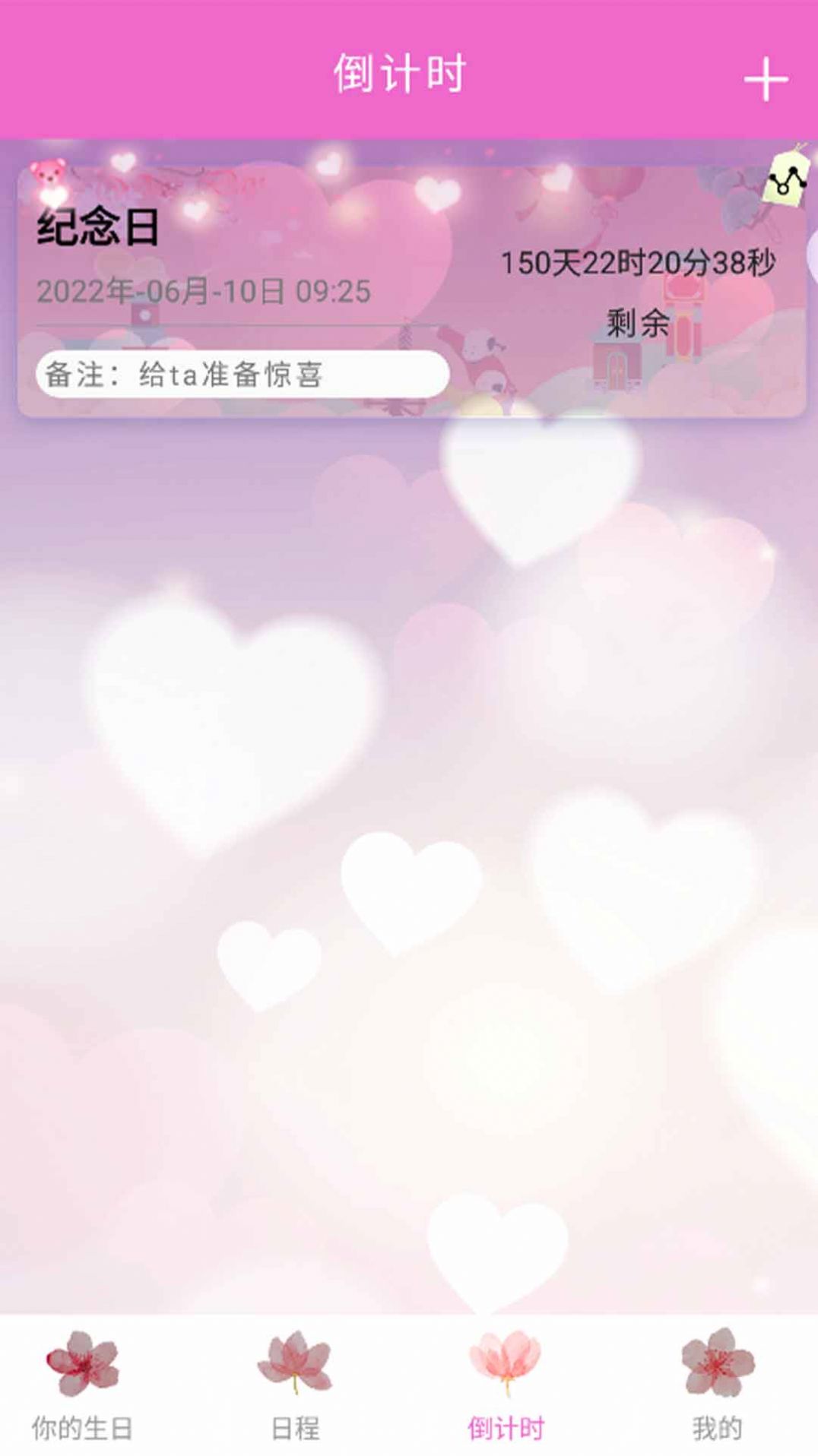This screenshot has width=818, height=1456.
Task: Add a new countdown with plus icon
Action: [765, 78]
